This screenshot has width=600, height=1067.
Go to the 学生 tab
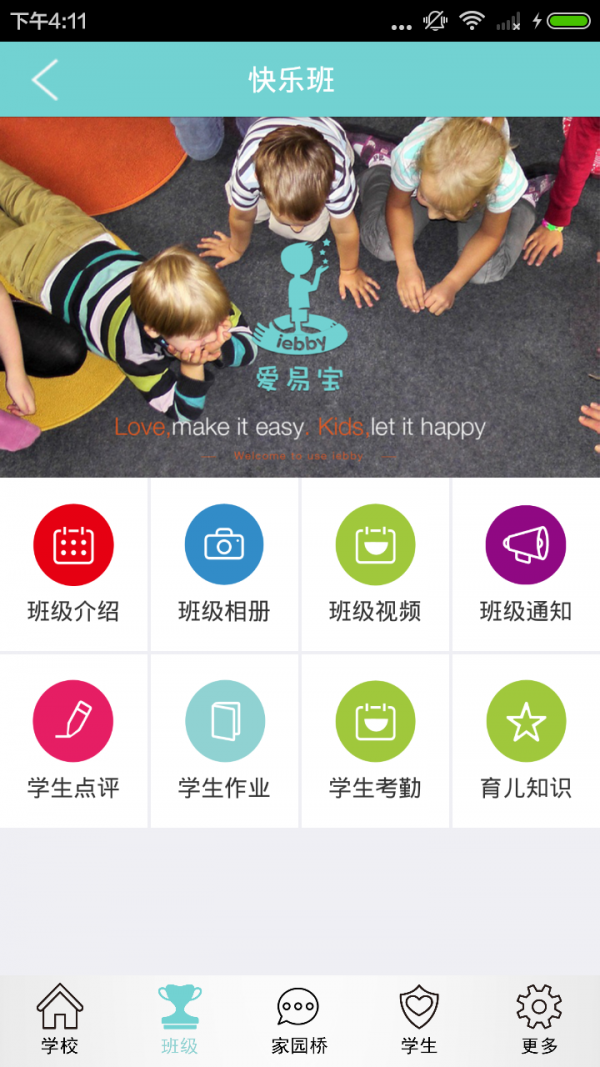[x=419, y=1020]
